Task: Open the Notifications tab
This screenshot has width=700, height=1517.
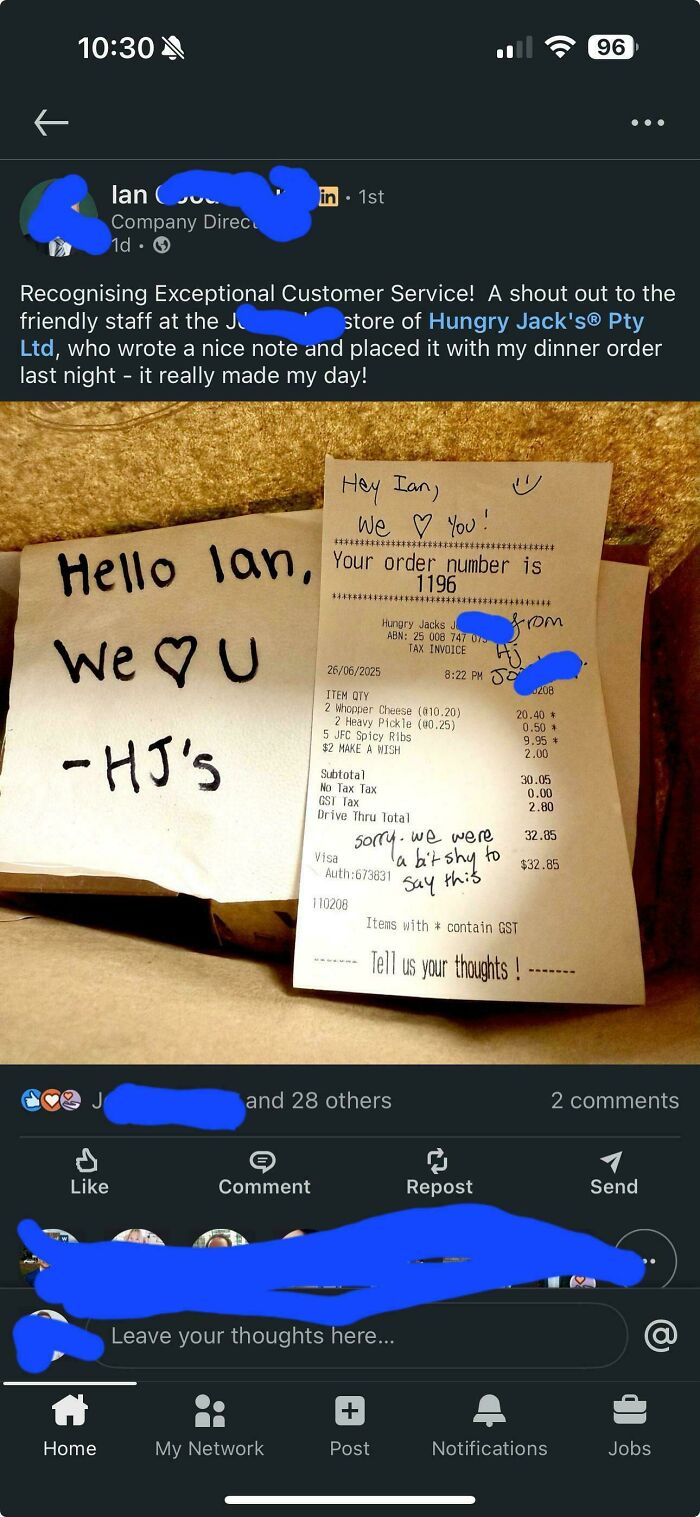Action: 489,1426
